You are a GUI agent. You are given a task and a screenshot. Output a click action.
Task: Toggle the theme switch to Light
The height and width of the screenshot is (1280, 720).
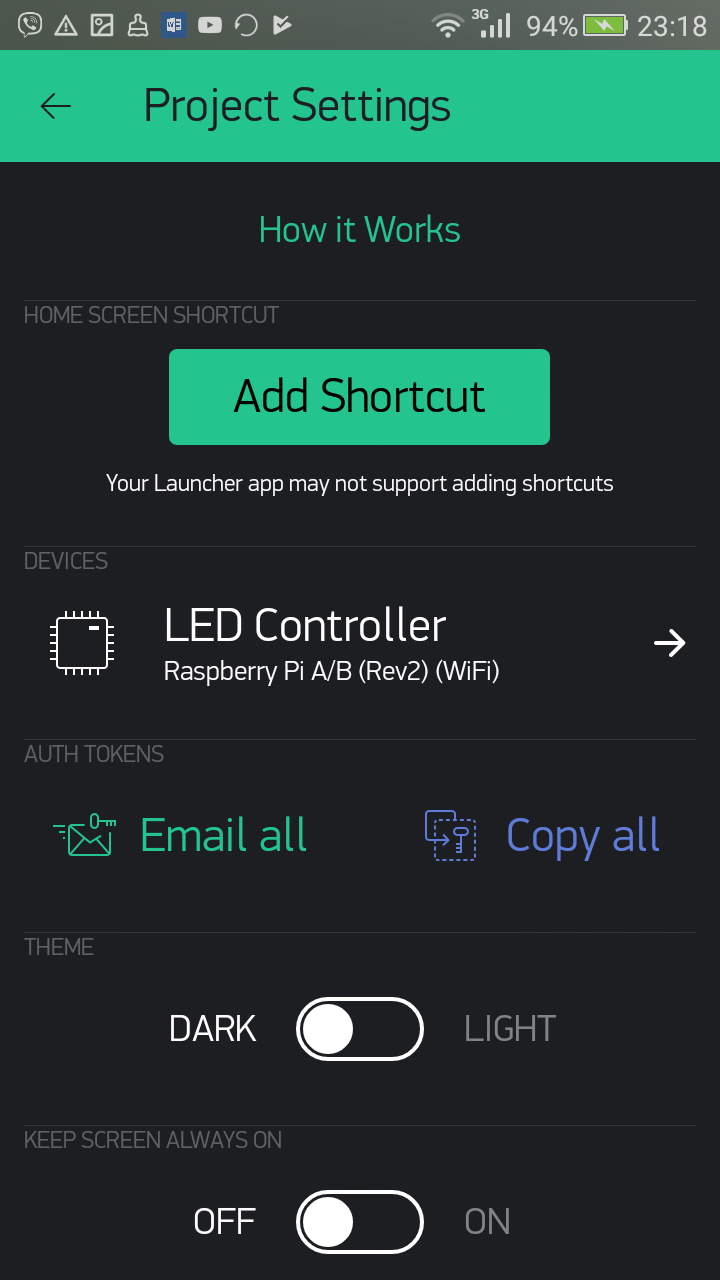point(360,1029)
